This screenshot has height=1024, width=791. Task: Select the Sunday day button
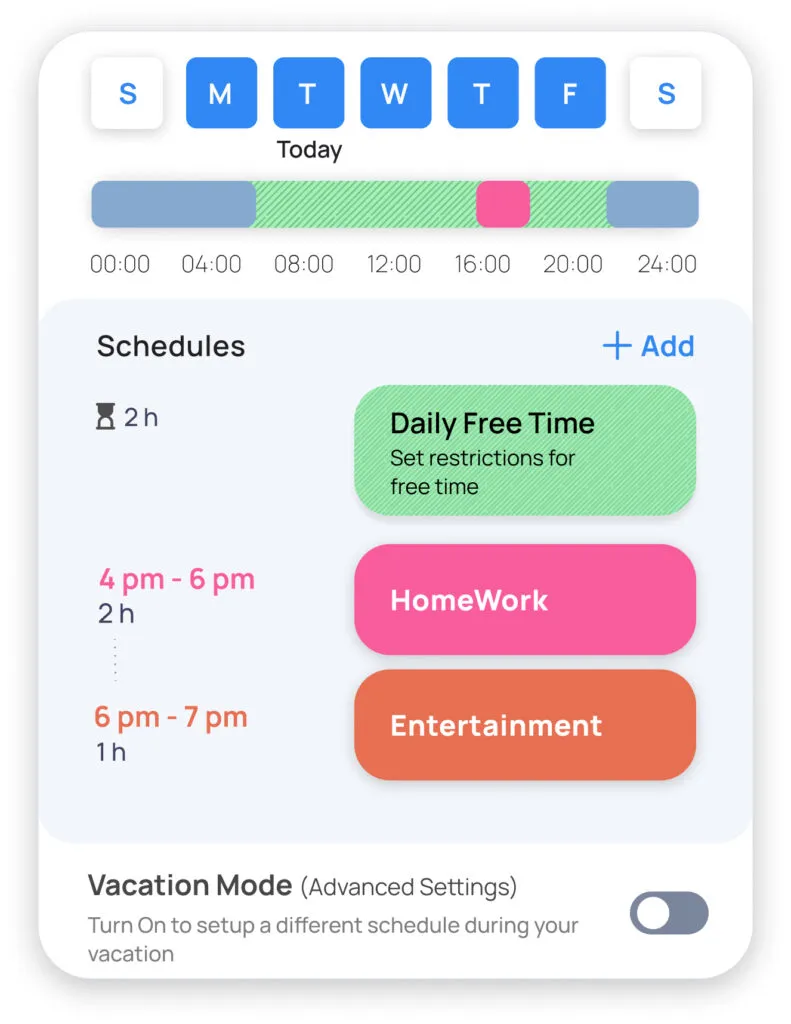coord(127,93)
